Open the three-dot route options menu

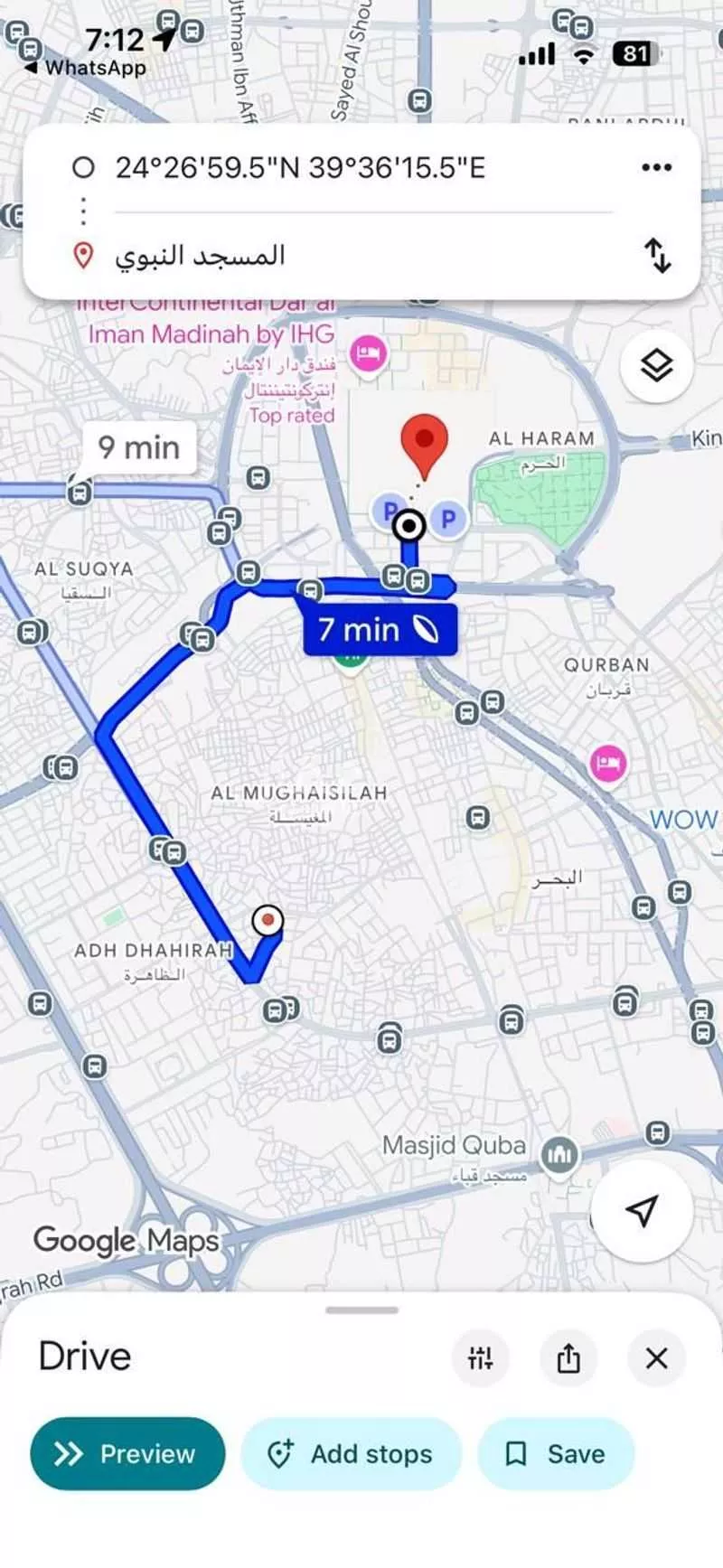(x=656, y=167)
